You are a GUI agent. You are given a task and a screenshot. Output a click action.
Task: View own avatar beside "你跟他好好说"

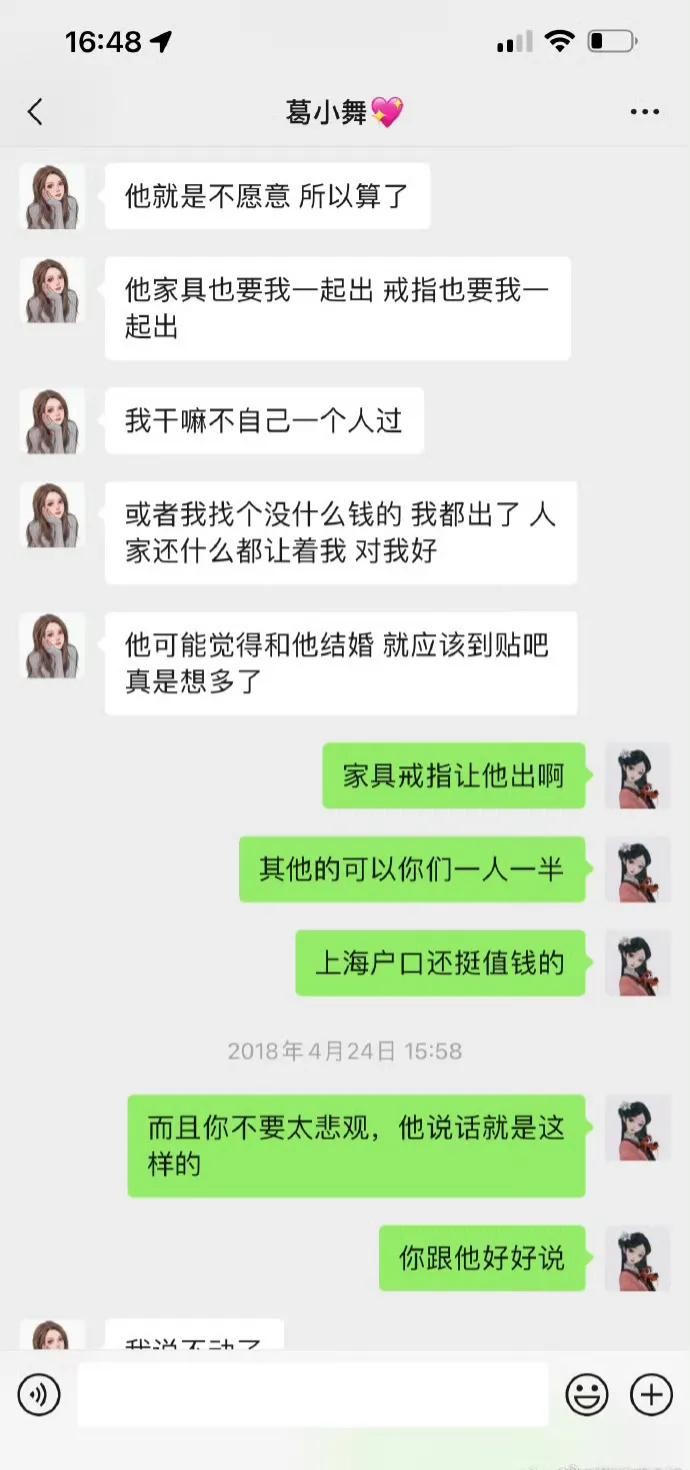coord(637,1258)
